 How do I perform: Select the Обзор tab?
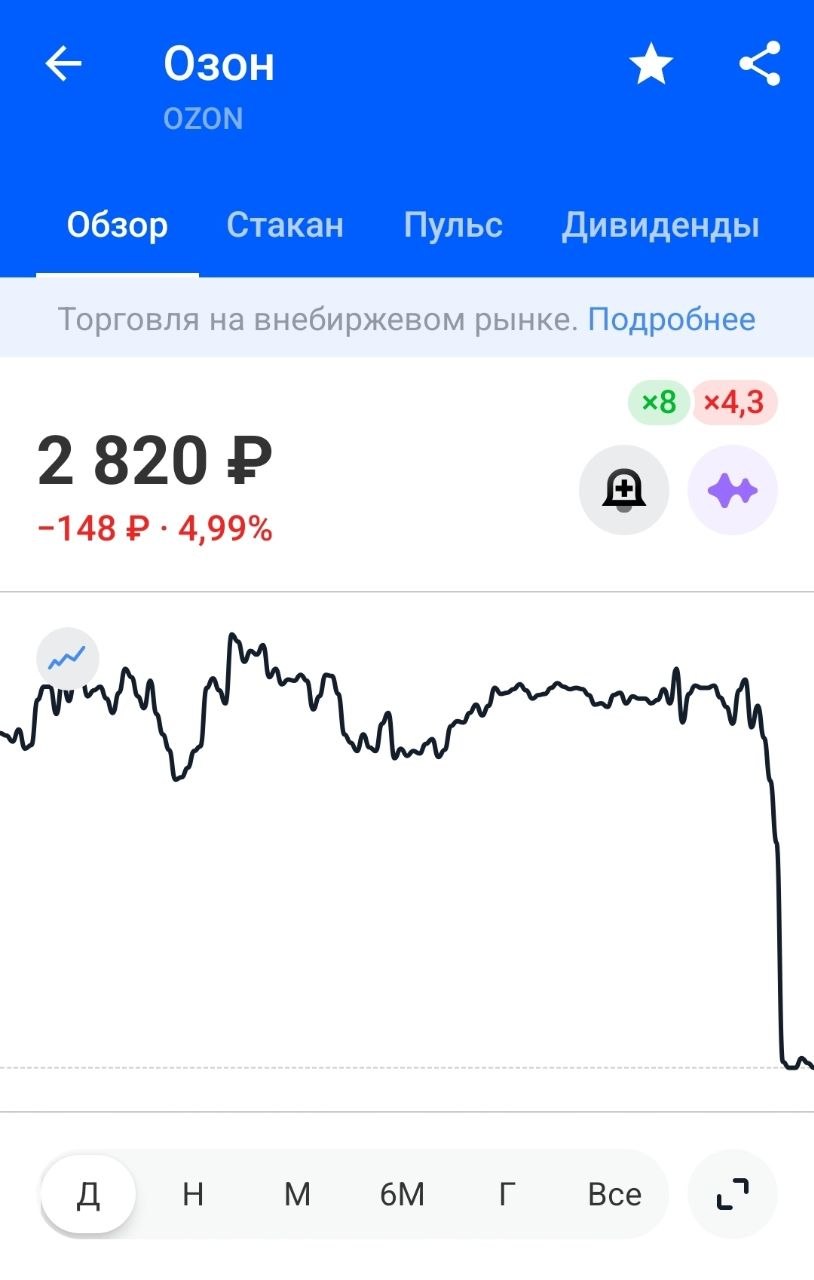coord(117,226)
